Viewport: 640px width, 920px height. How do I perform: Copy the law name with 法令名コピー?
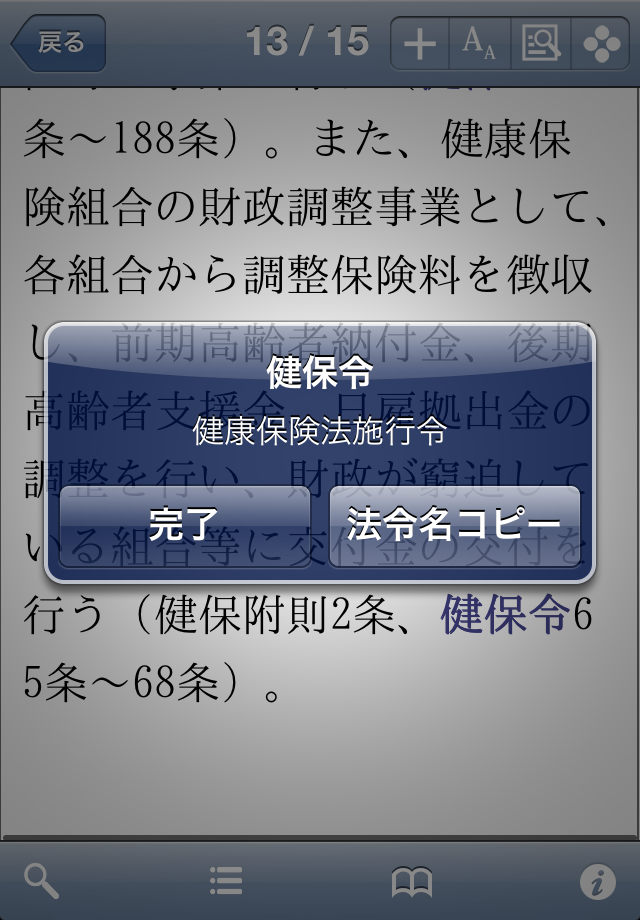(455, 526)
